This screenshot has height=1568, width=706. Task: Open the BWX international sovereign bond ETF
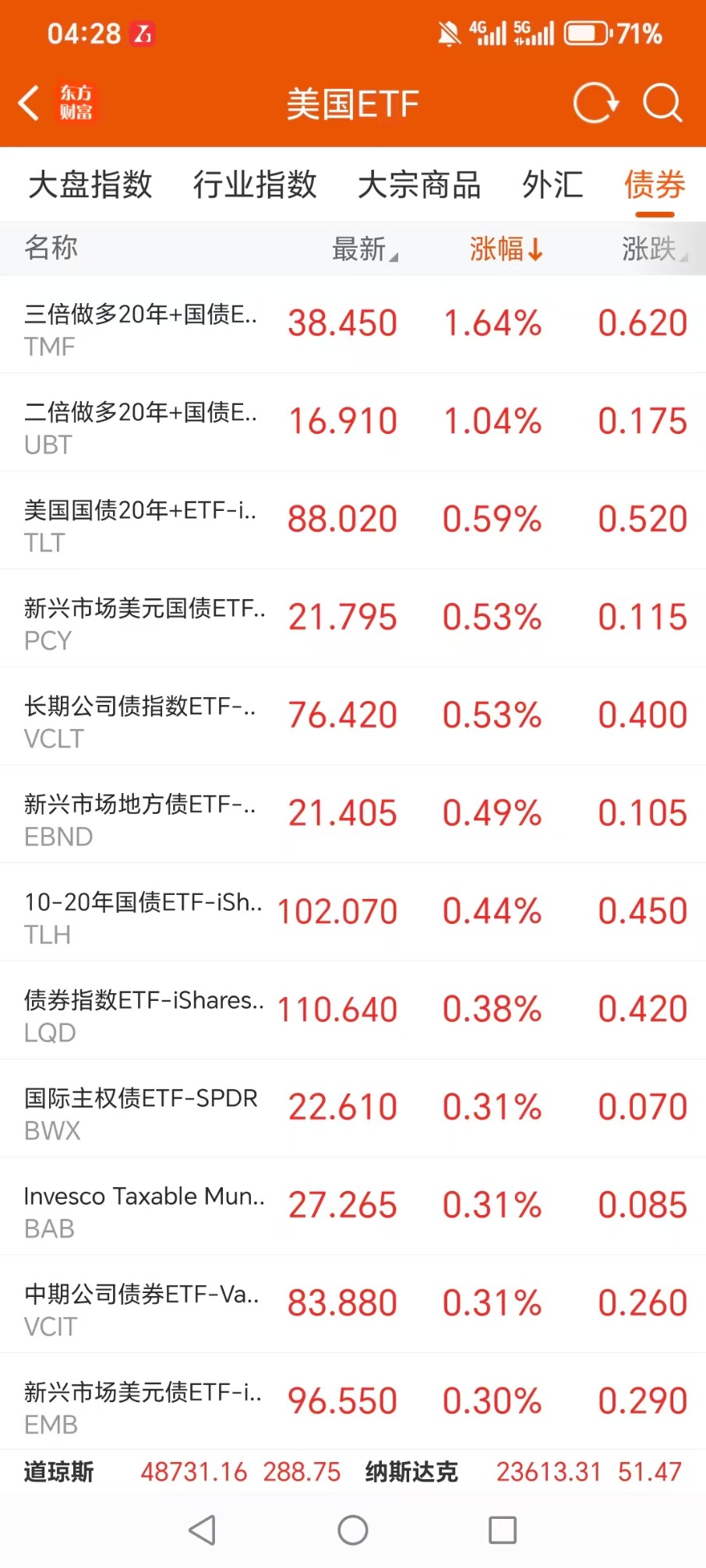coord(353,1109)
